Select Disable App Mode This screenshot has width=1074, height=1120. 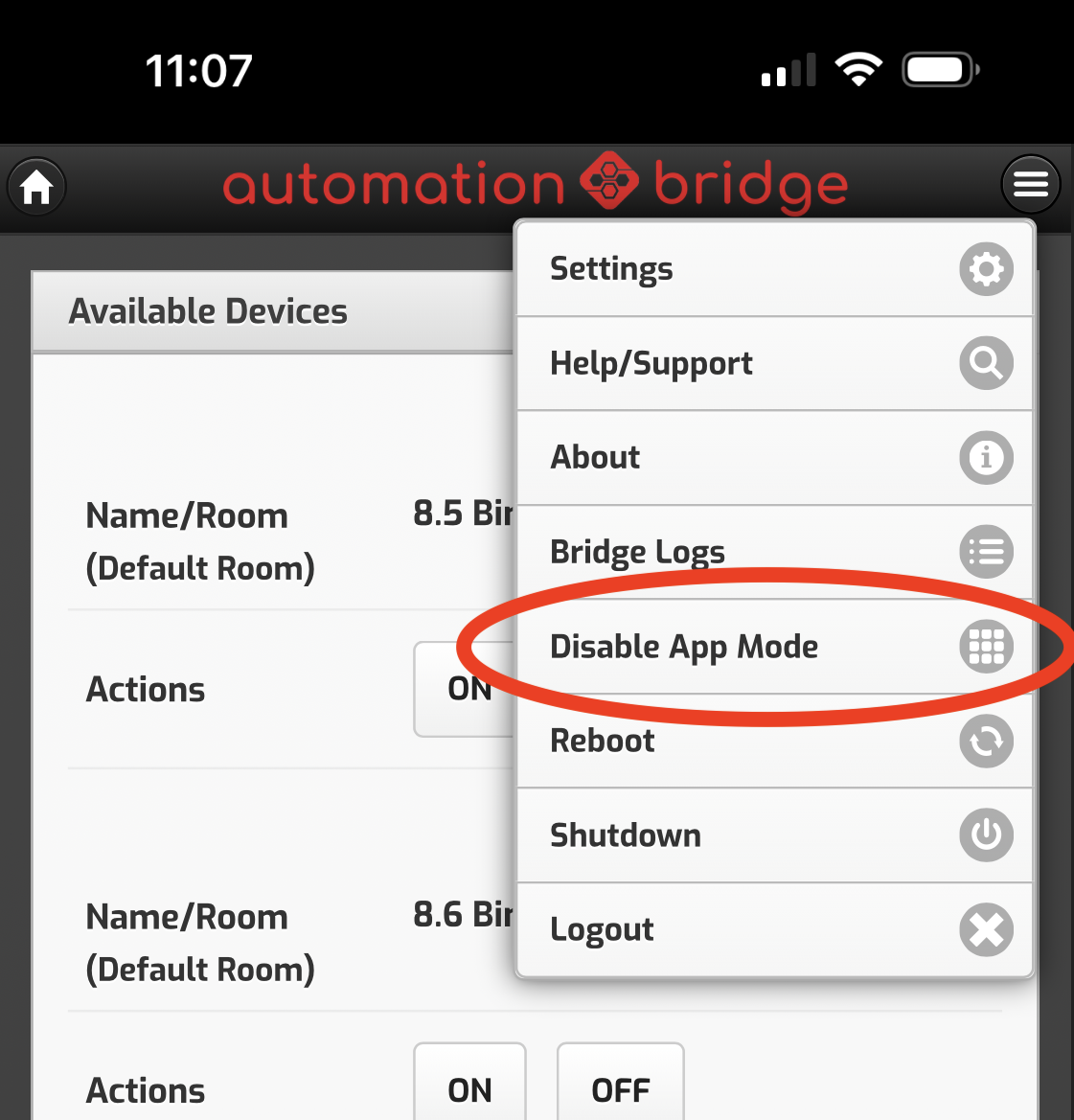(x=774, y=647)
